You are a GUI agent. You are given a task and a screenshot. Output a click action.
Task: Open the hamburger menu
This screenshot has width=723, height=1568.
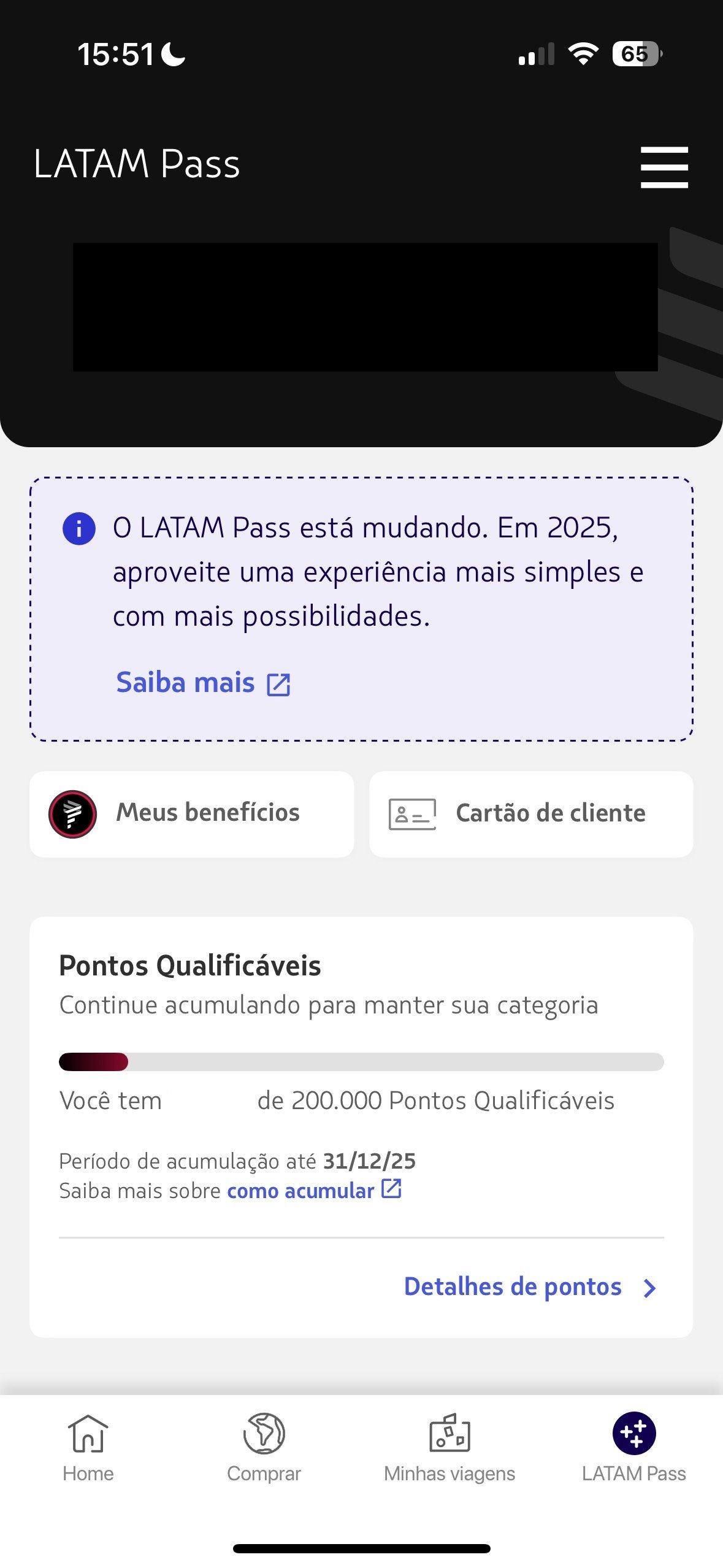coord(664,167)
